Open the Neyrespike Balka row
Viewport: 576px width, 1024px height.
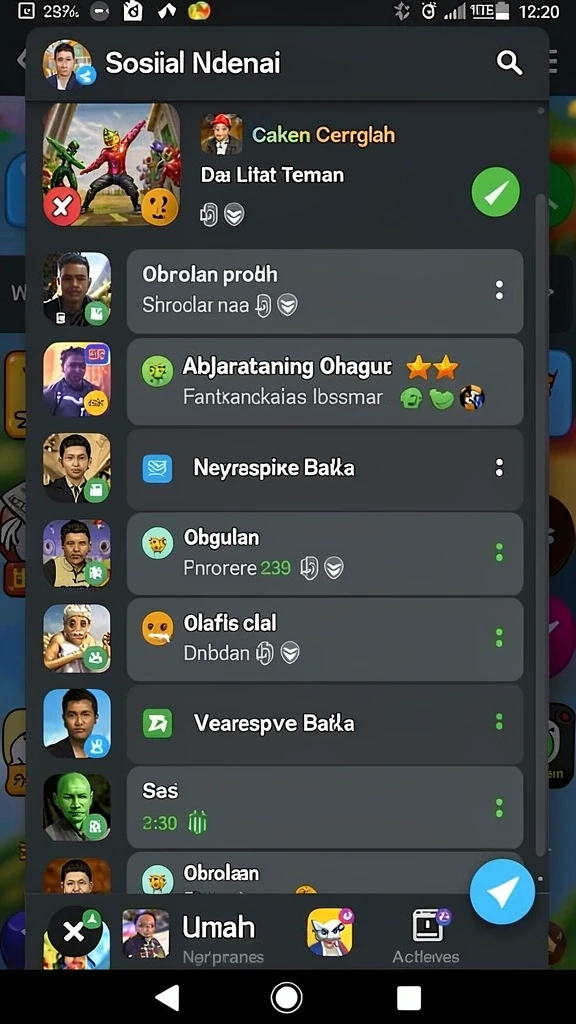(325, 469)
